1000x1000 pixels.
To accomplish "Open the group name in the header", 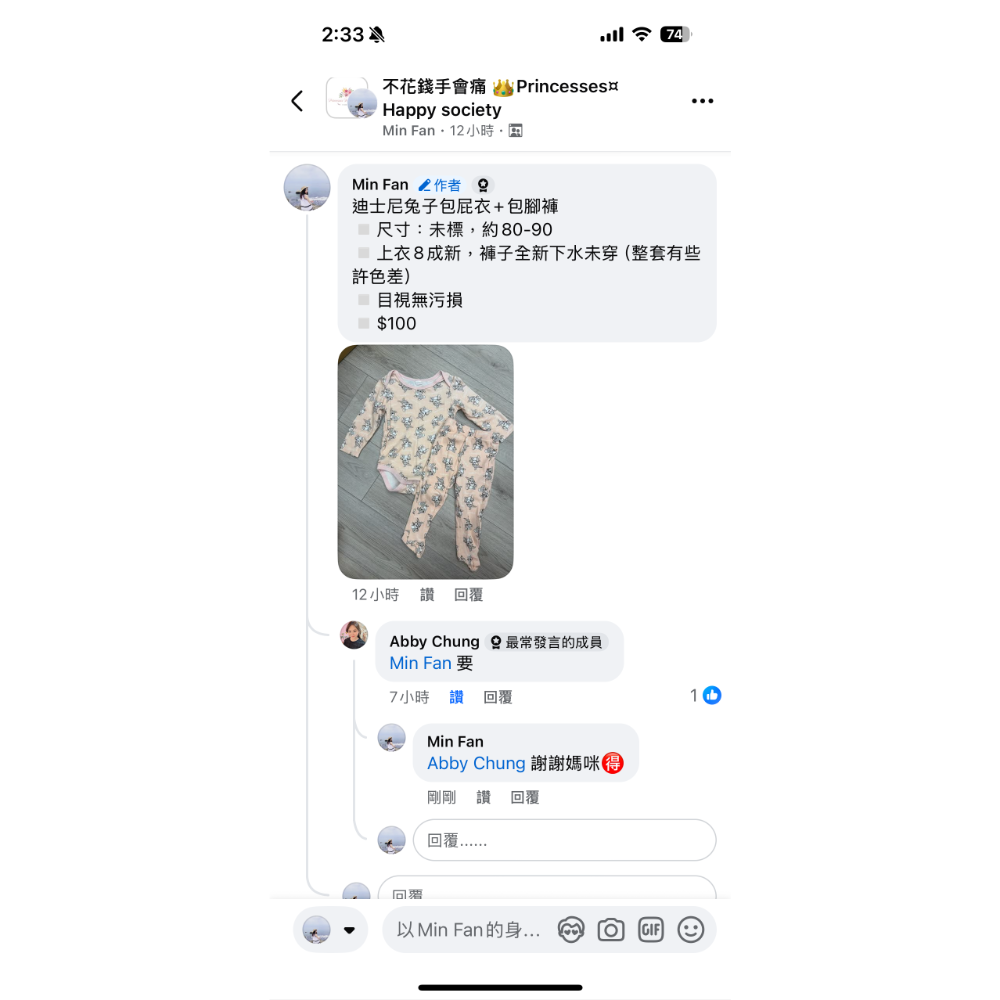I will tap(500, 98).
